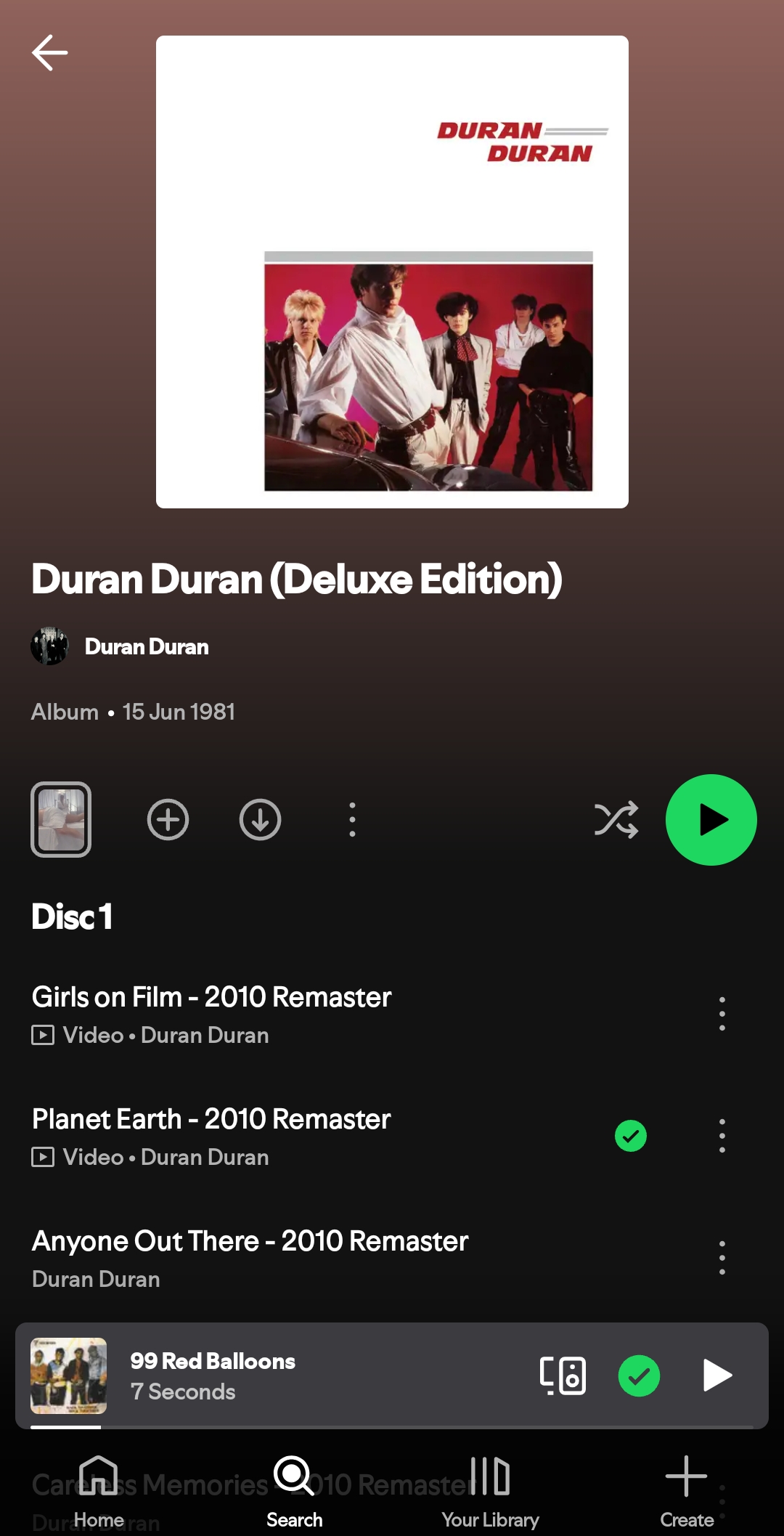This screenshot has height=1536, width=784.
Task: Add album to Your Library
Action: [168, 819]
